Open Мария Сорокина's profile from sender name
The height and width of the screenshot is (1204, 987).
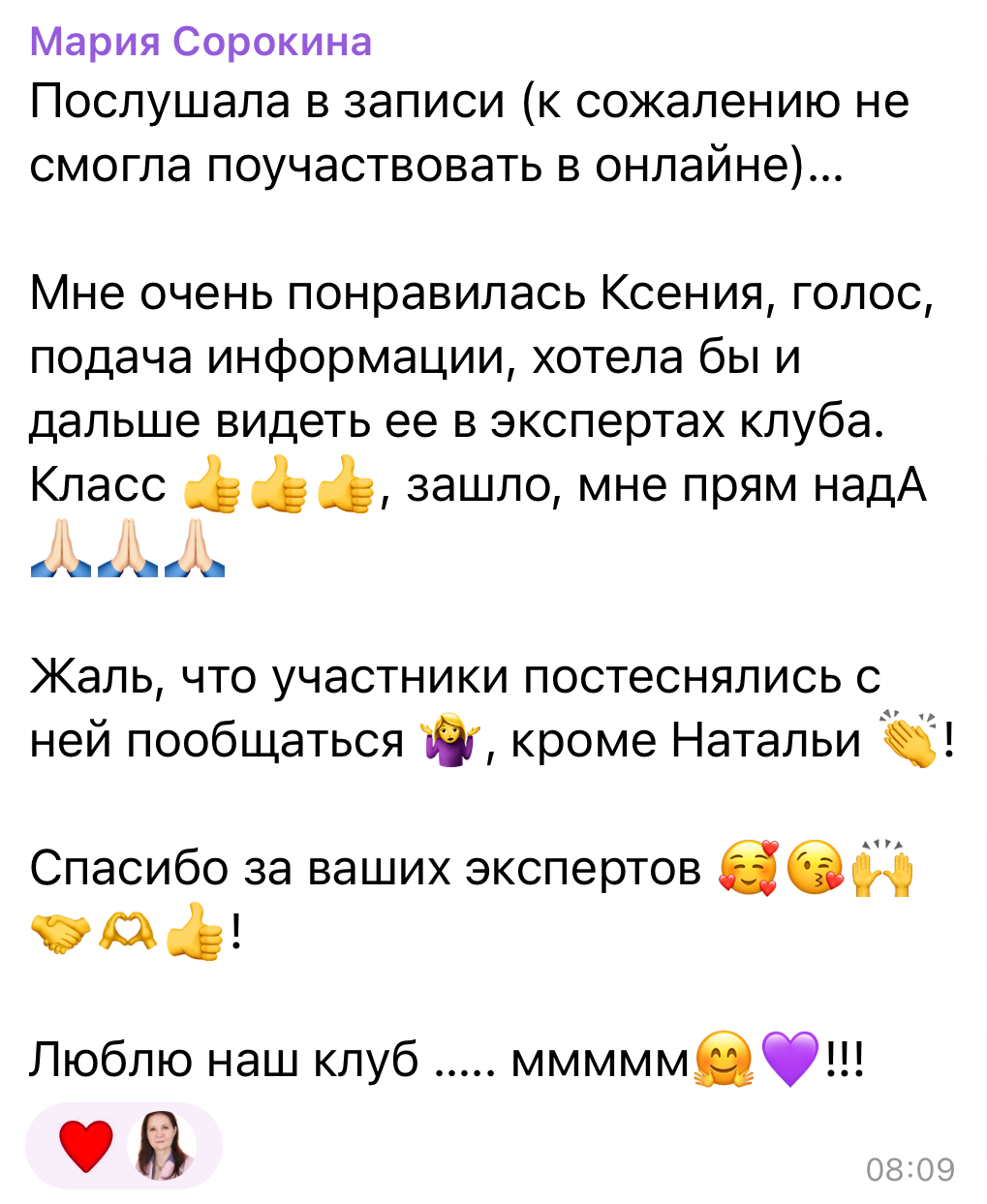tap(200, 42)
